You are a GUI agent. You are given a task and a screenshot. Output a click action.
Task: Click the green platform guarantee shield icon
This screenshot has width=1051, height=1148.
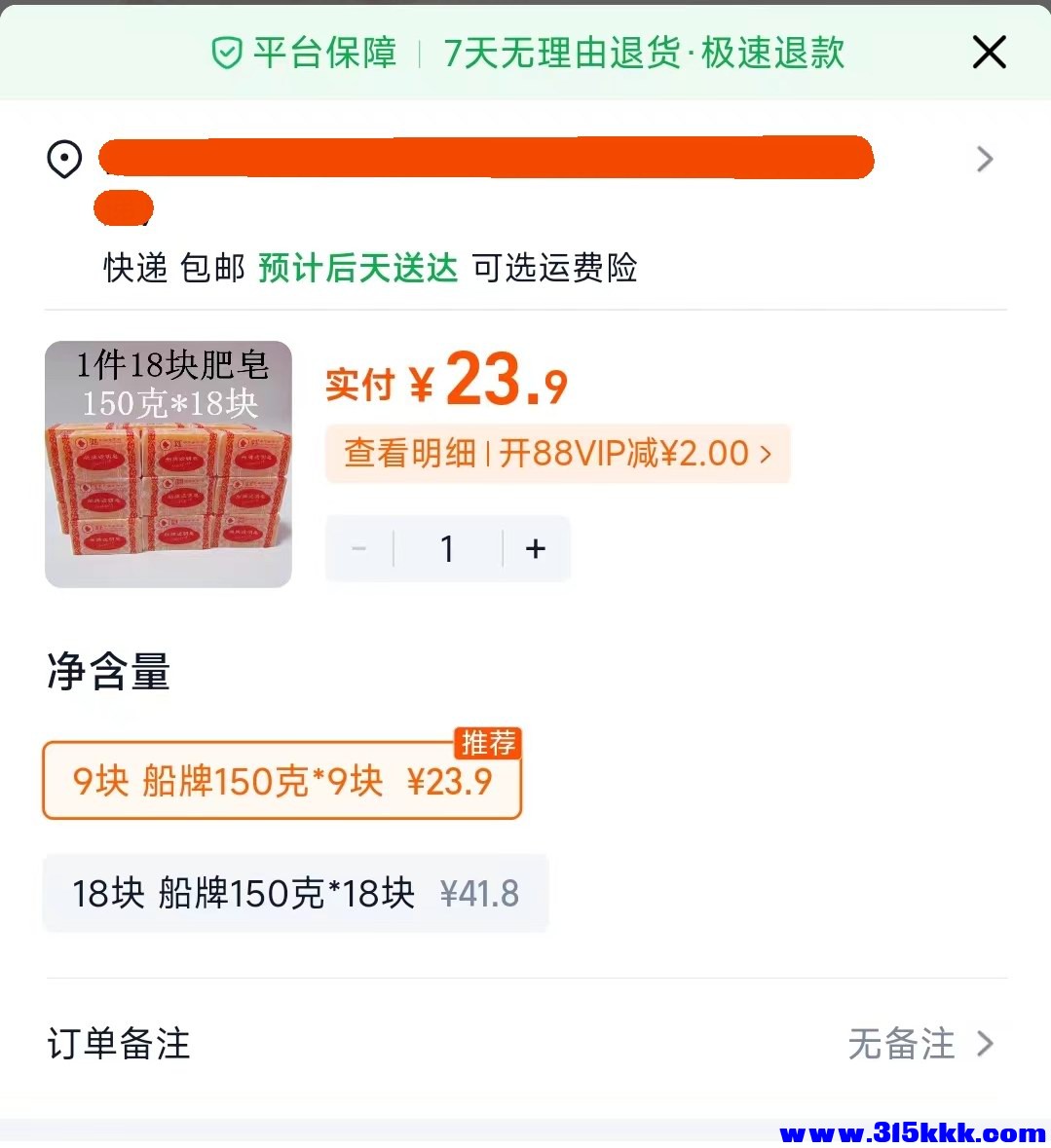coord(227,54)
